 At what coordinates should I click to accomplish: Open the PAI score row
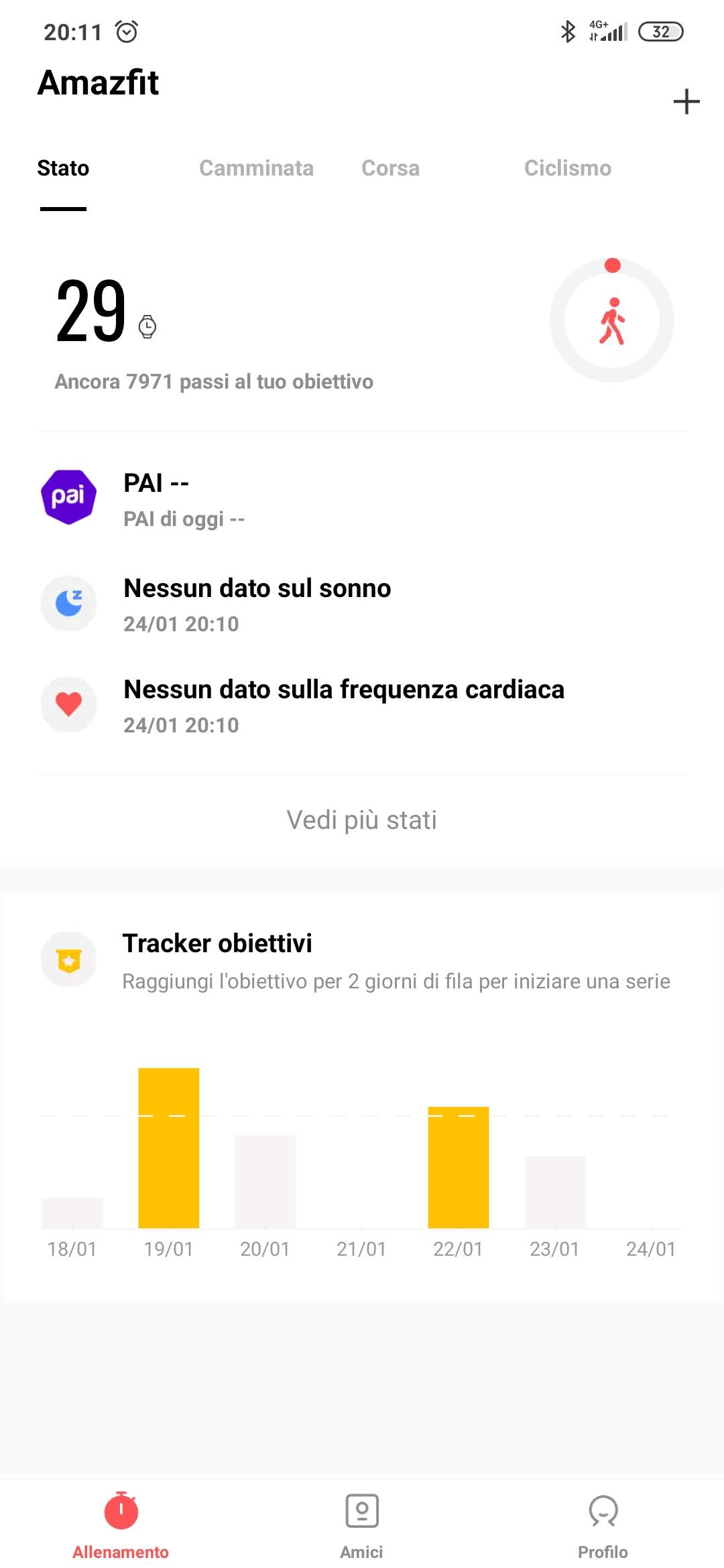point(362,499)
